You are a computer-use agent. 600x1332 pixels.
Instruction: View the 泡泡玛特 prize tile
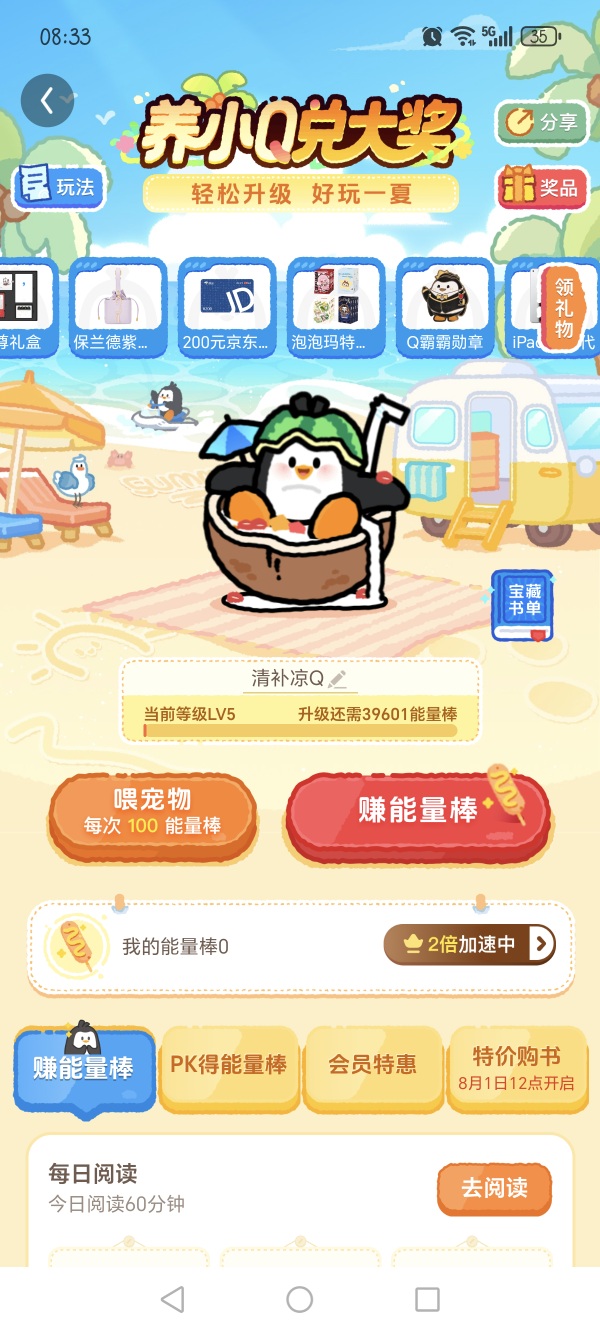[x=335, y=308]
